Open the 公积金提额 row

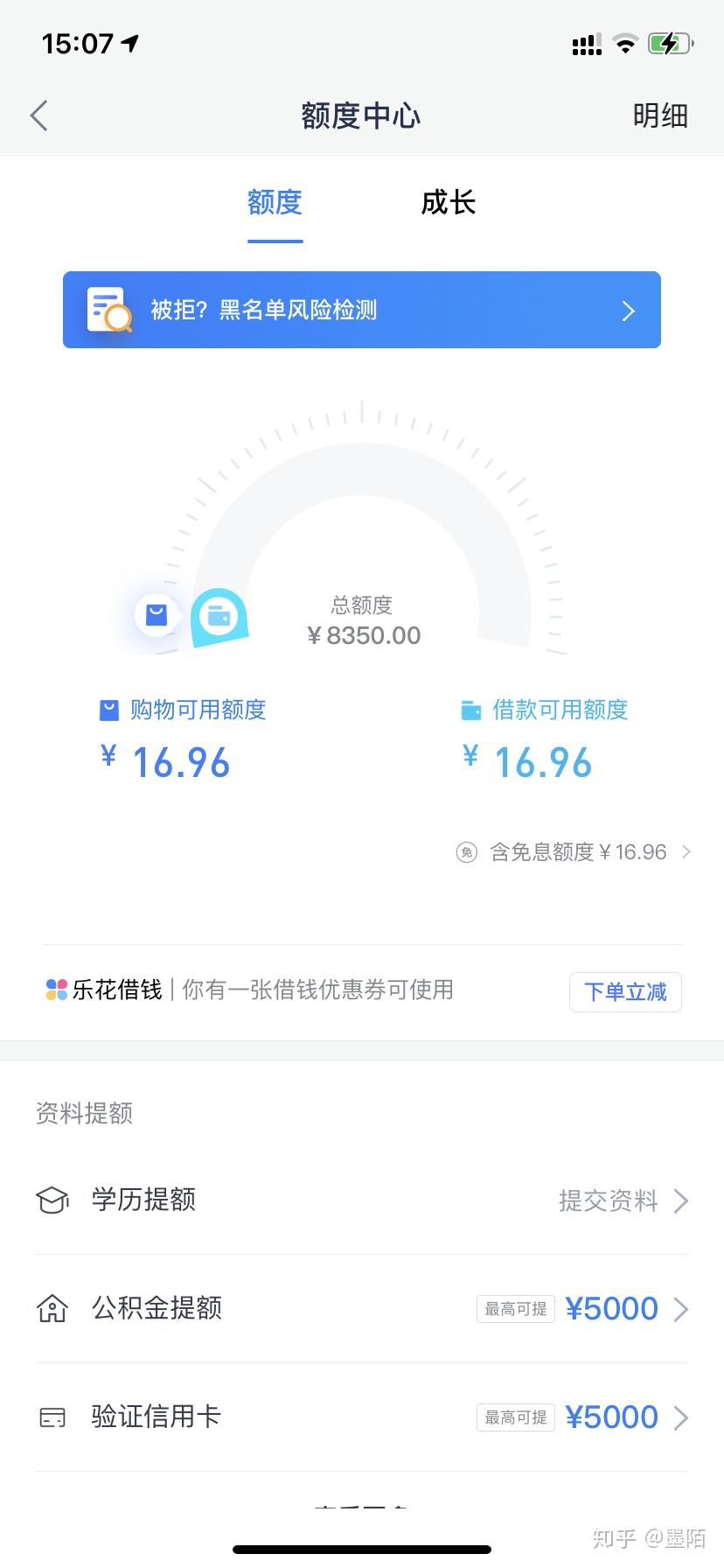coord(361,1309)
